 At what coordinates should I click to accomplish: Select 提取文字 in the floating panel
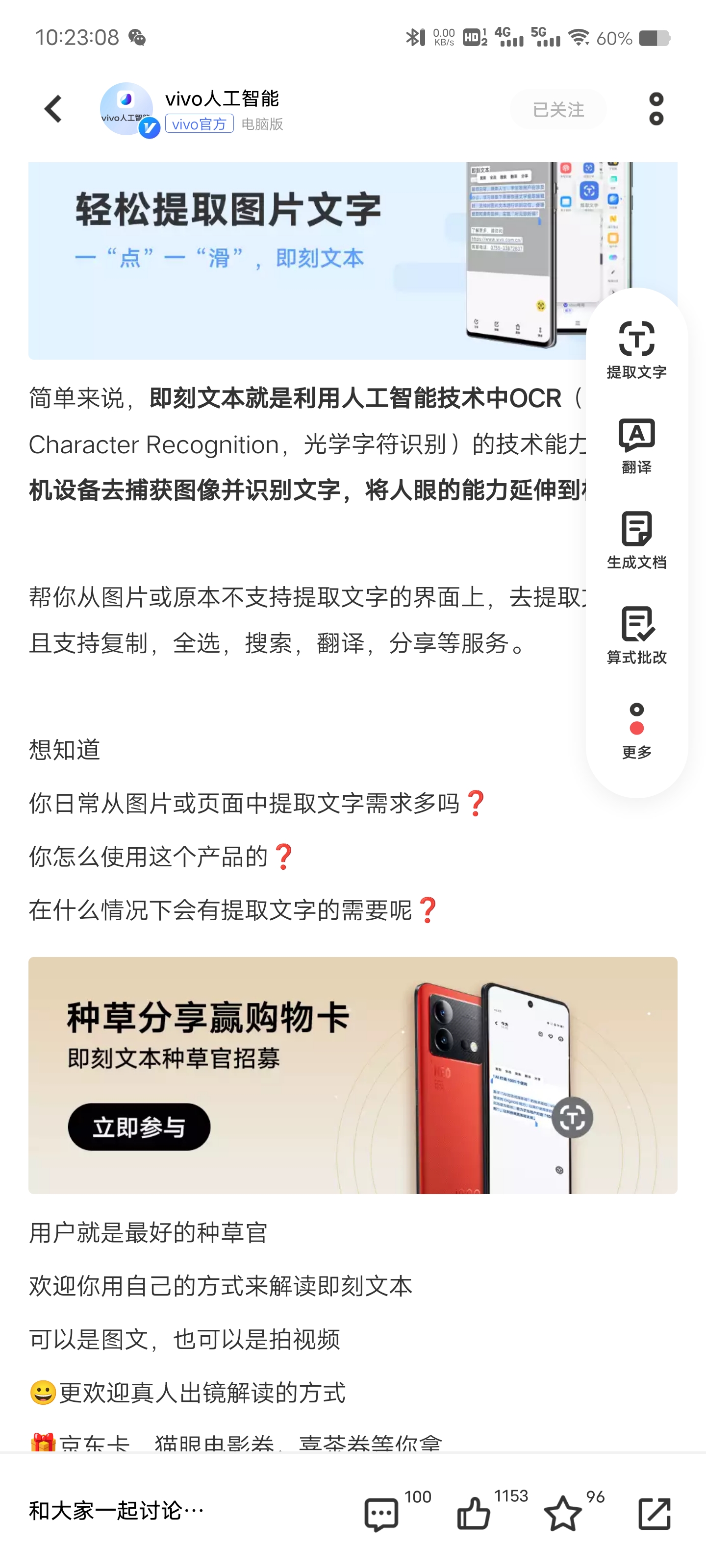pos(636,349)
